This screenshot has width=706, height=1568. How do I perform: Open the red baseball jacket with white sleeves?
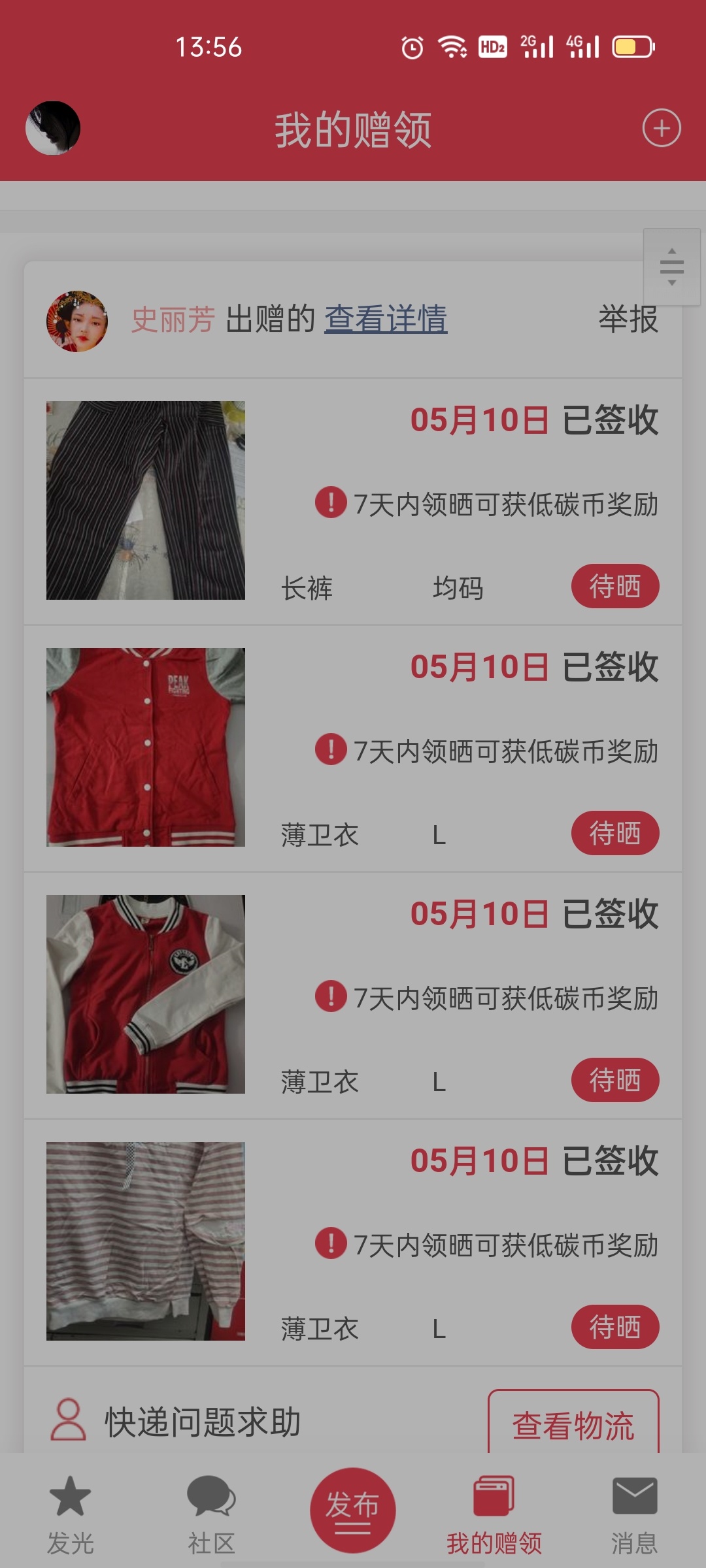146,994
